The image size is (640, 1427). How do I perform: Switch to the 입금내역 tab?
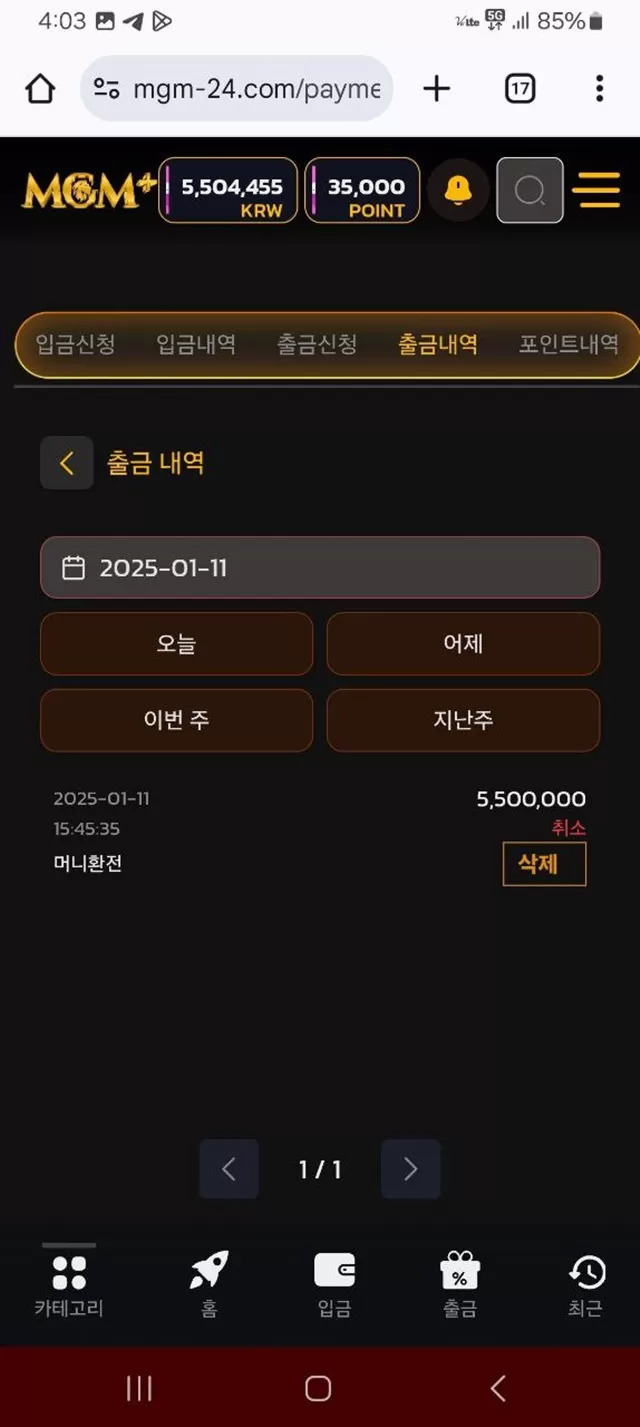click(197, 345)
